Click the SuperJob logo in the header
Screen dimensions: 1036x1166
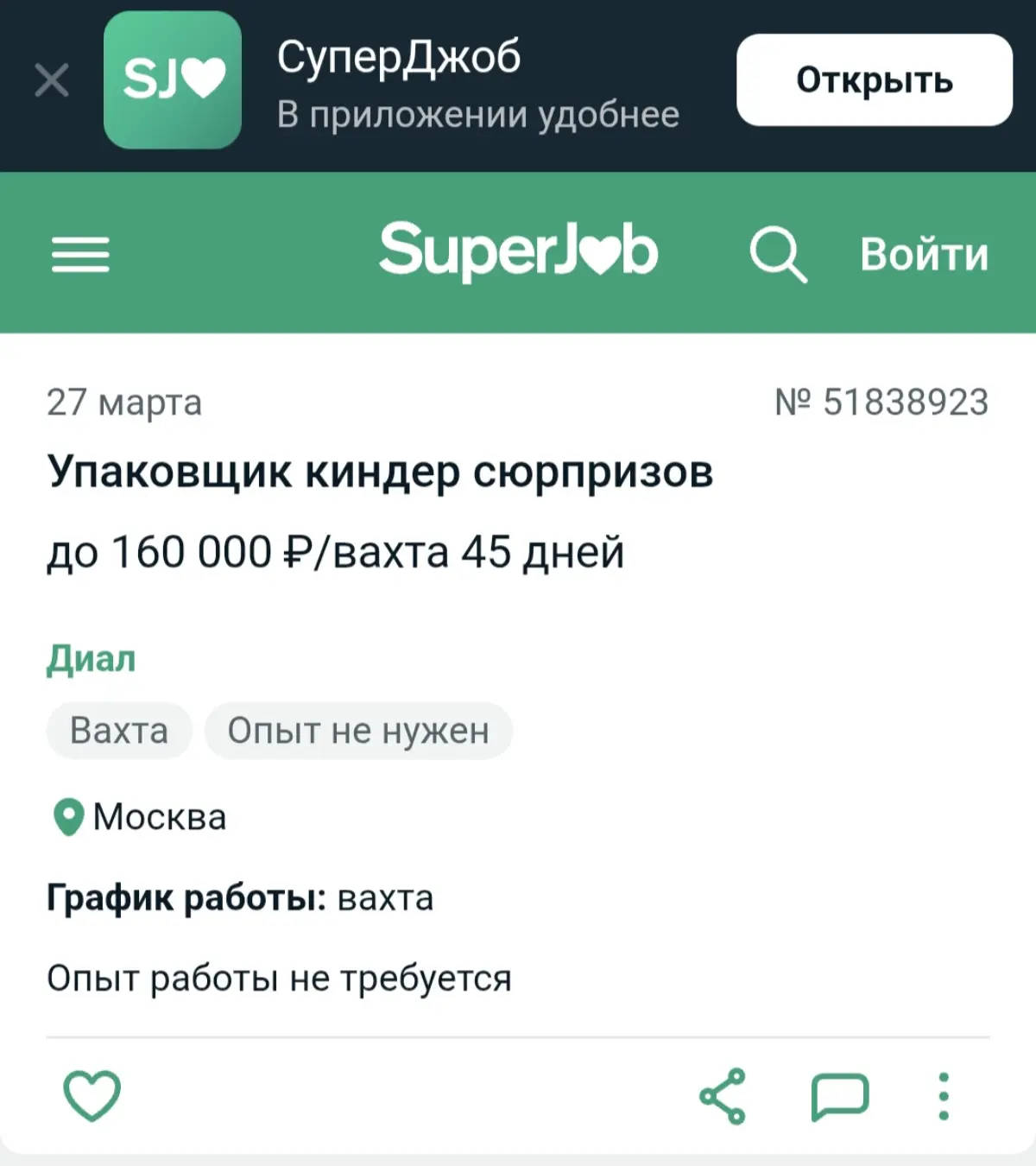[516, 251]
